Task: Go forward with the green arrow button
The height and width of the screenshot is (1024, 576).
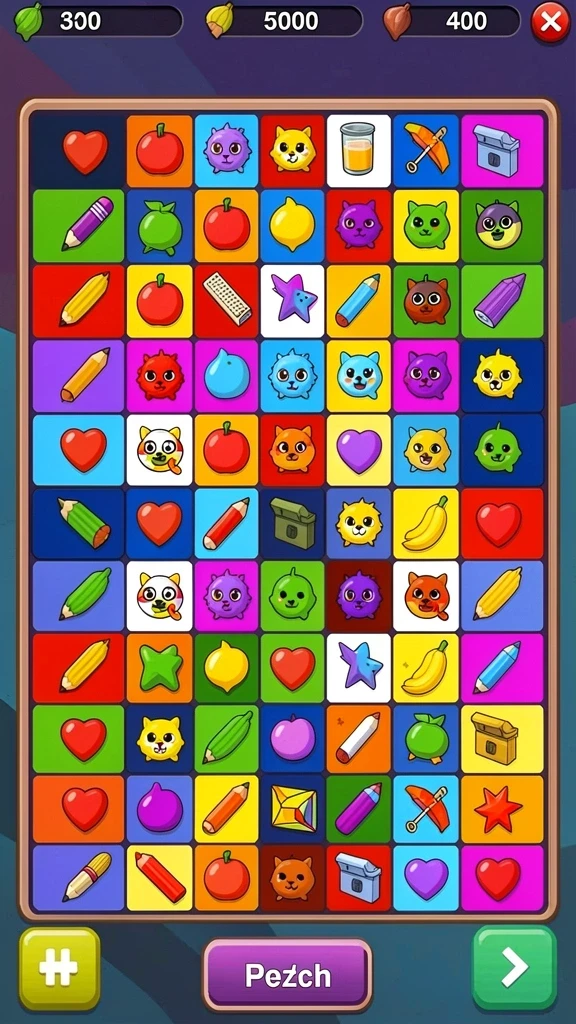Action: 515,967
